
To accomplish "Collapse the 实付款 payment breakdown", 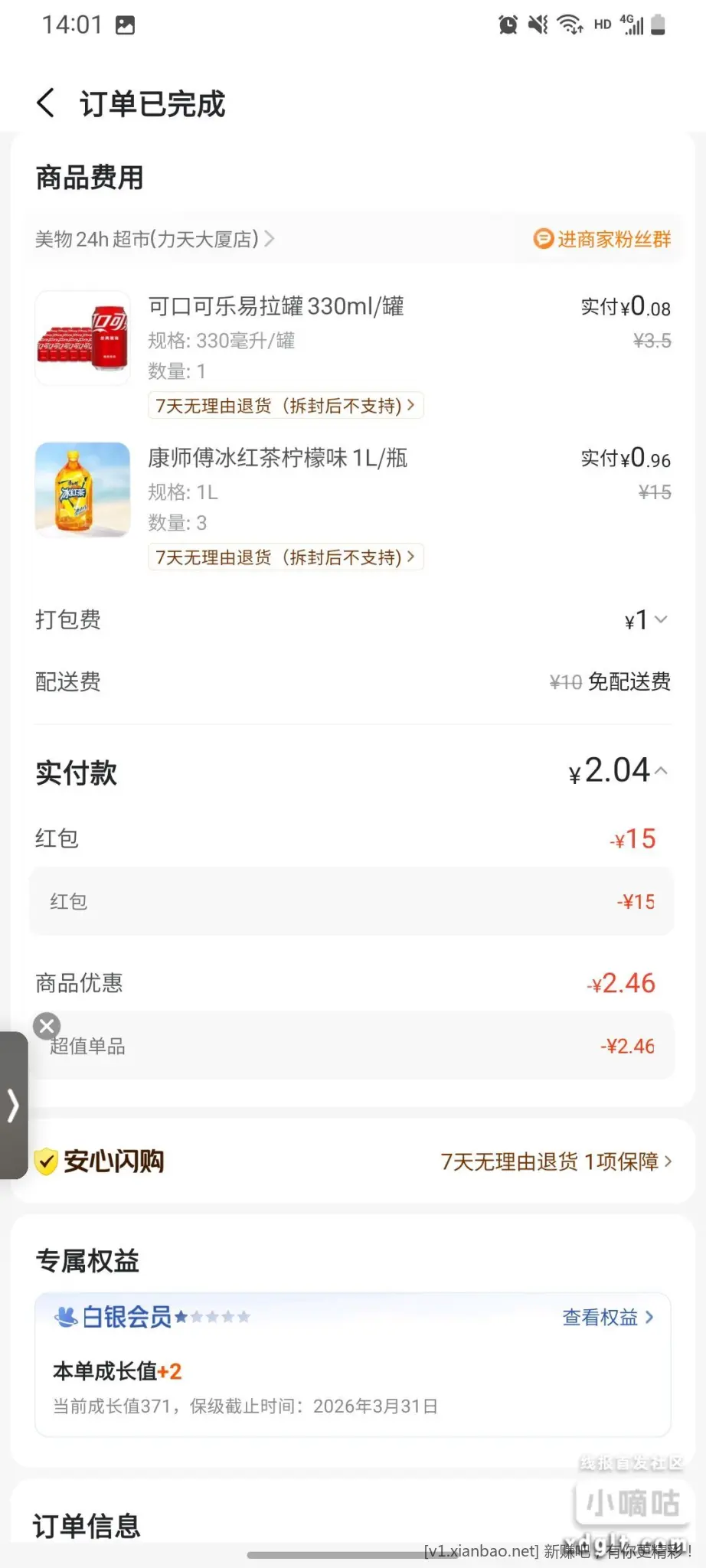I will click(x=662, y=771).
